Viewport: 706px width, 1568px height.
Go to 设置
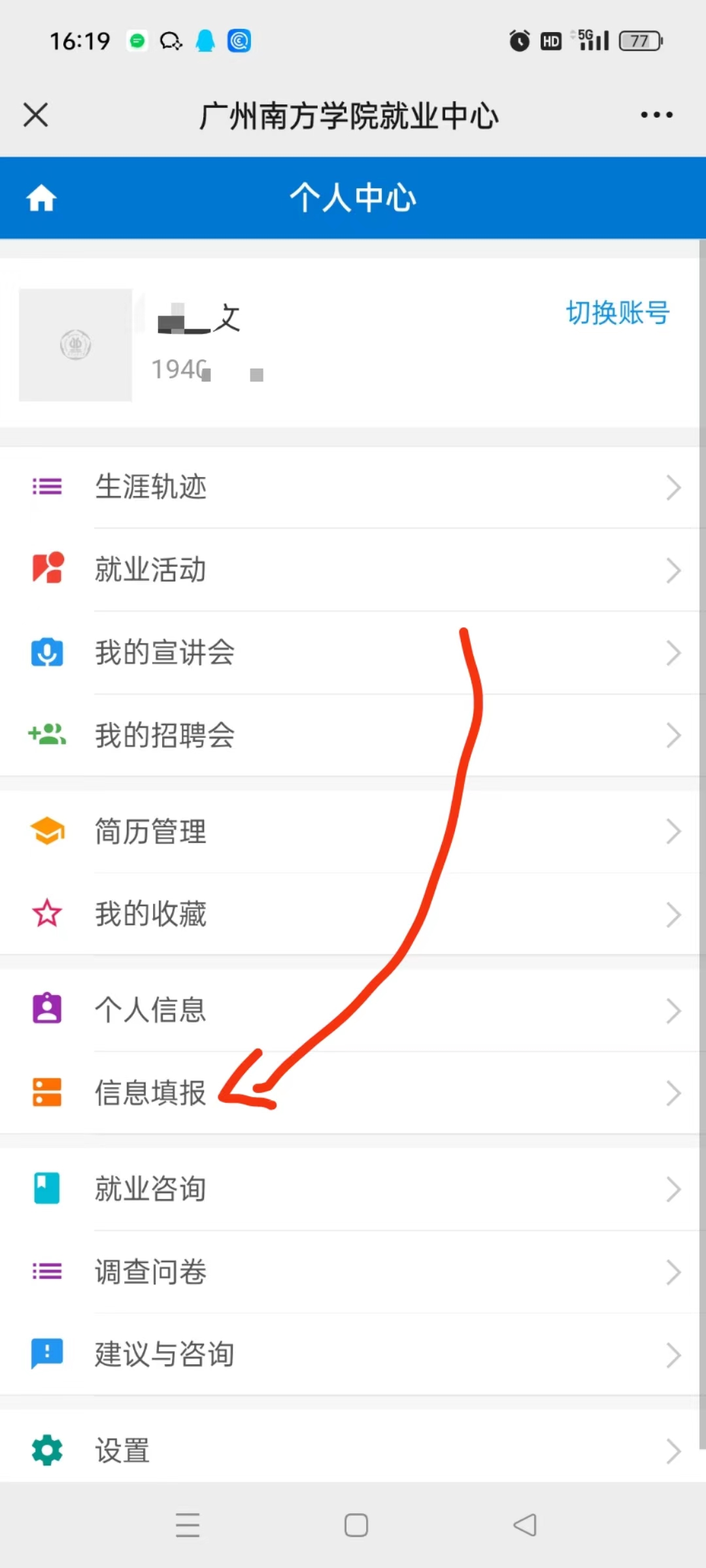click(x=353, y=1450)
